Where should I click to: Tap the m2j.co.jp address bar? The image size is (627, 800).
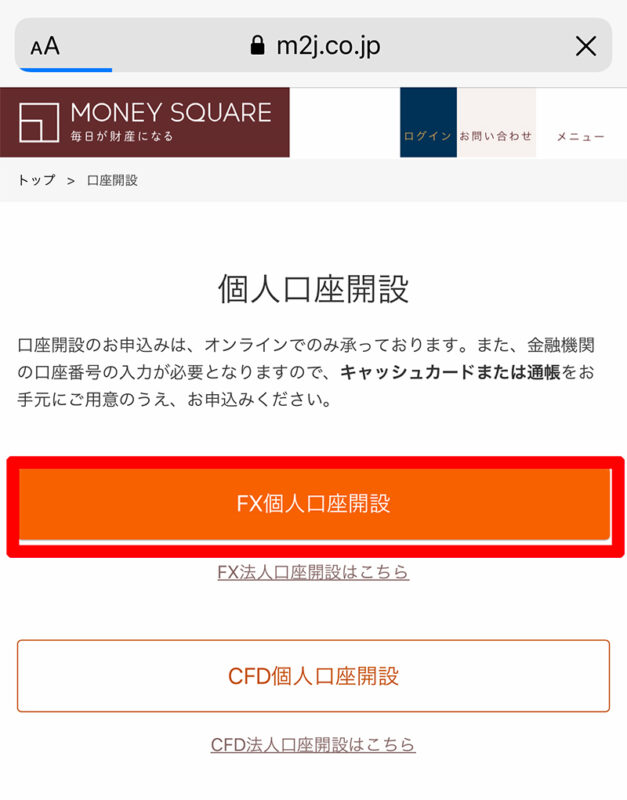(x=314, y=46)
